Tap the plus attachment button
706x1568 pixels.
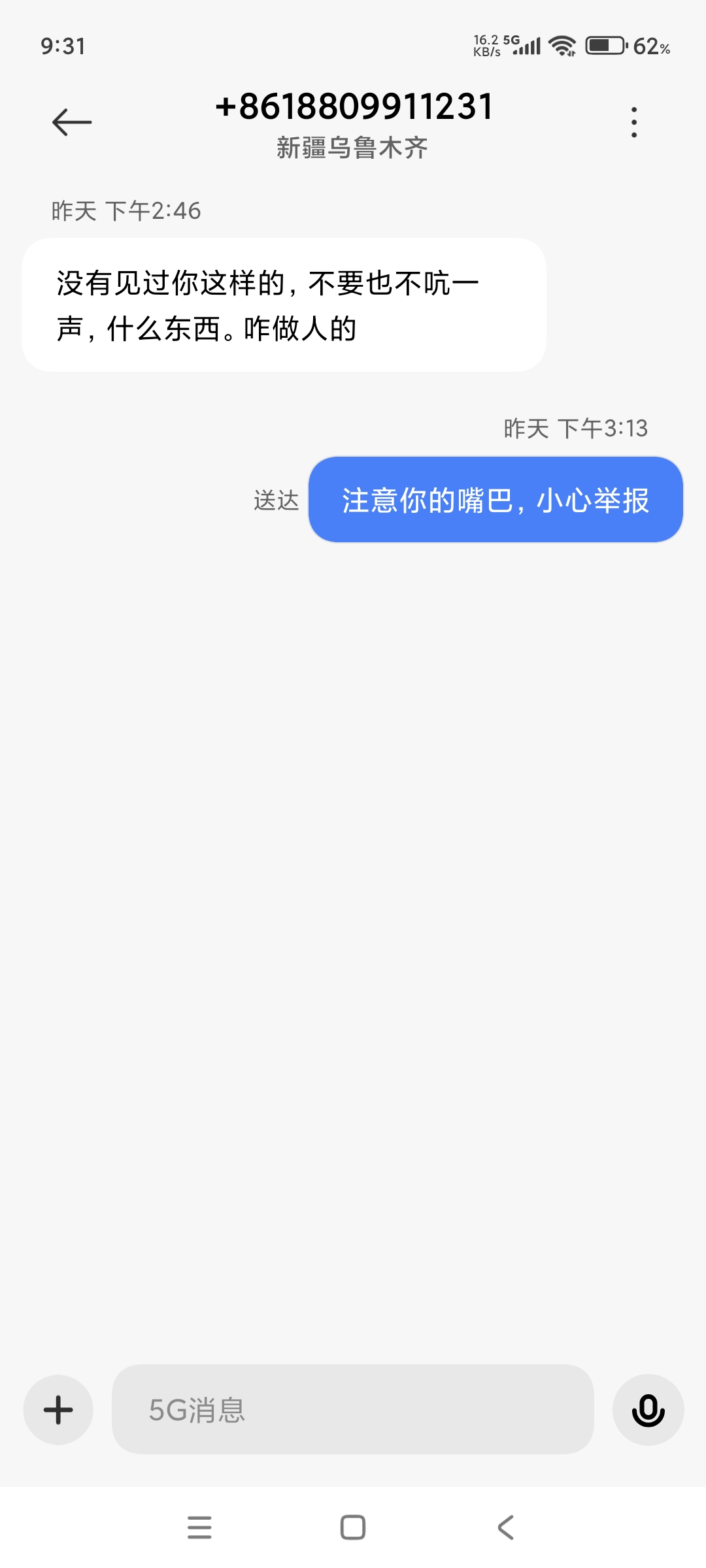(58, 1410)
